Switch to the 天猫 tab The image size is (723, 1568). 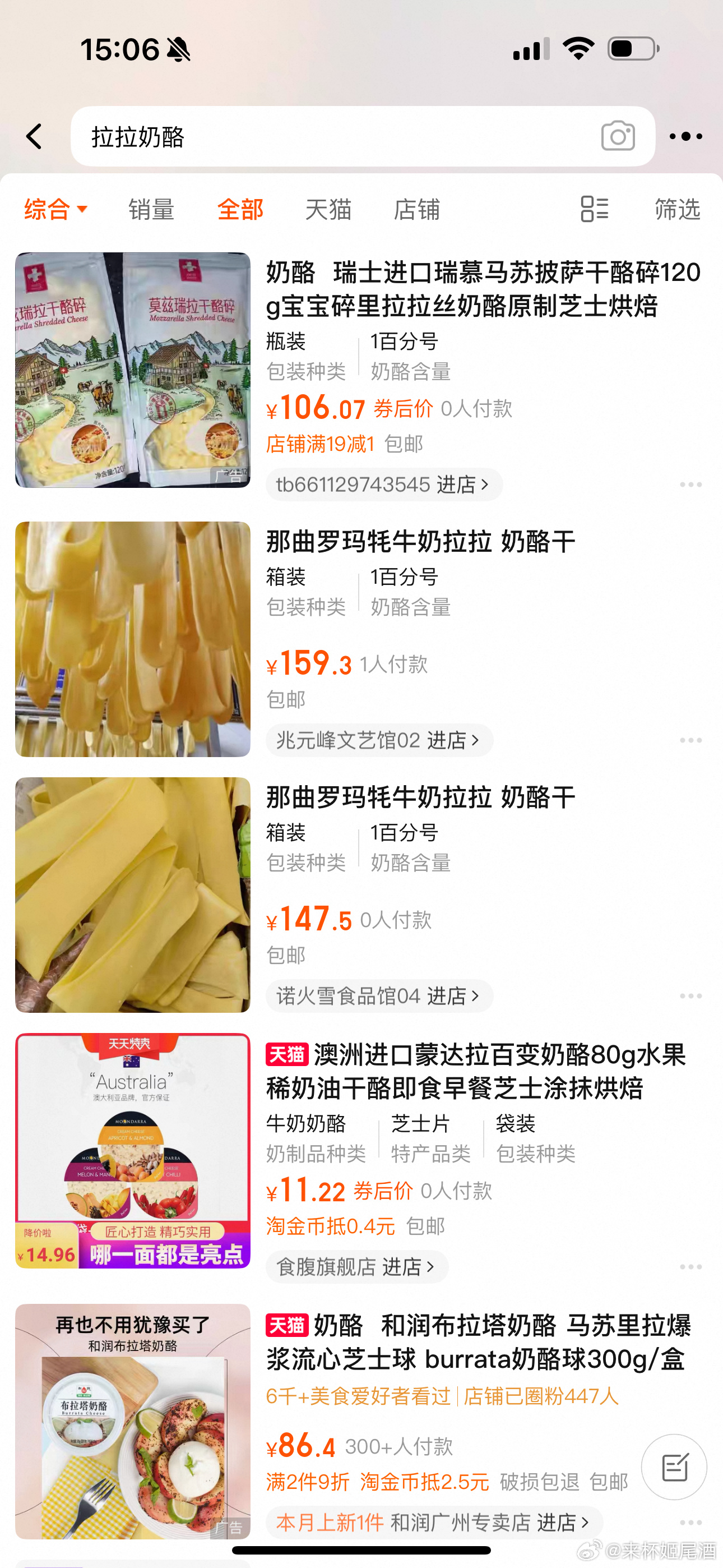[x=328, y=209]
